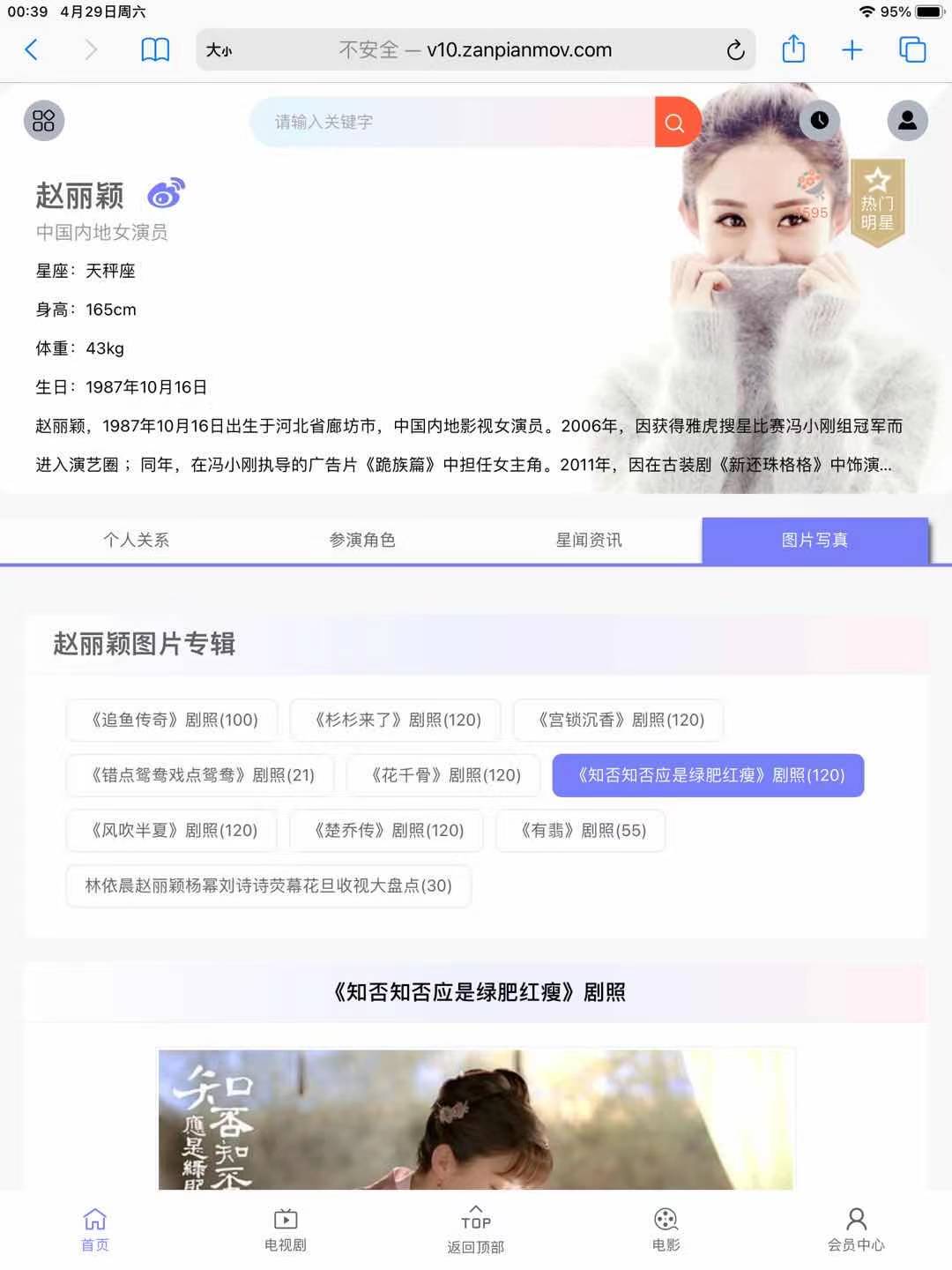This screenshot has height=1270, width=952.
Task: Select the 《杉杉来了》剧照 album
Action: click(x=396, y=720)
